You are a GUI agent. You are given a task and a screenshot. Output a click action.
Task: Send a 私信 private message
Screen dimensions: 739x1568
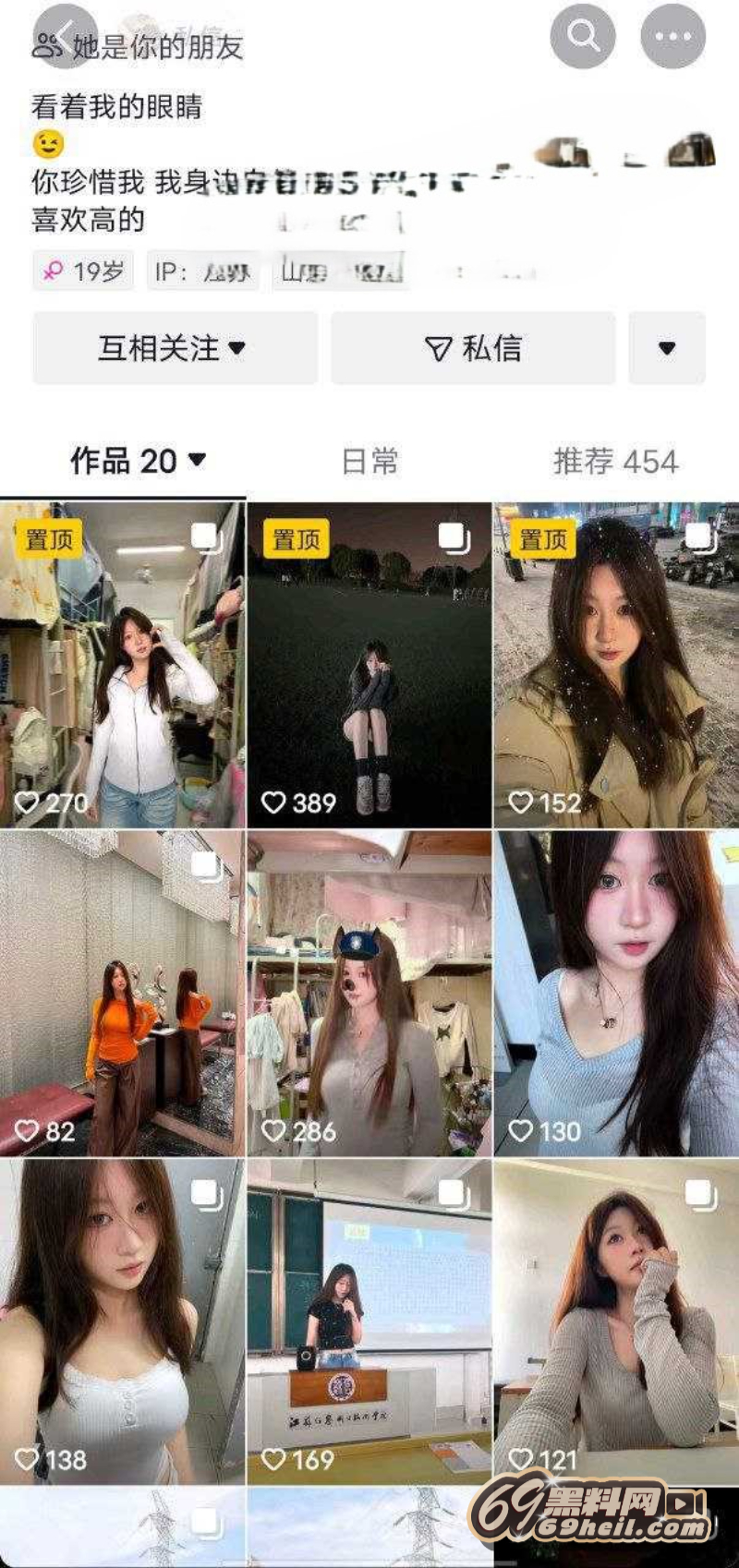(x=473, y=348)
